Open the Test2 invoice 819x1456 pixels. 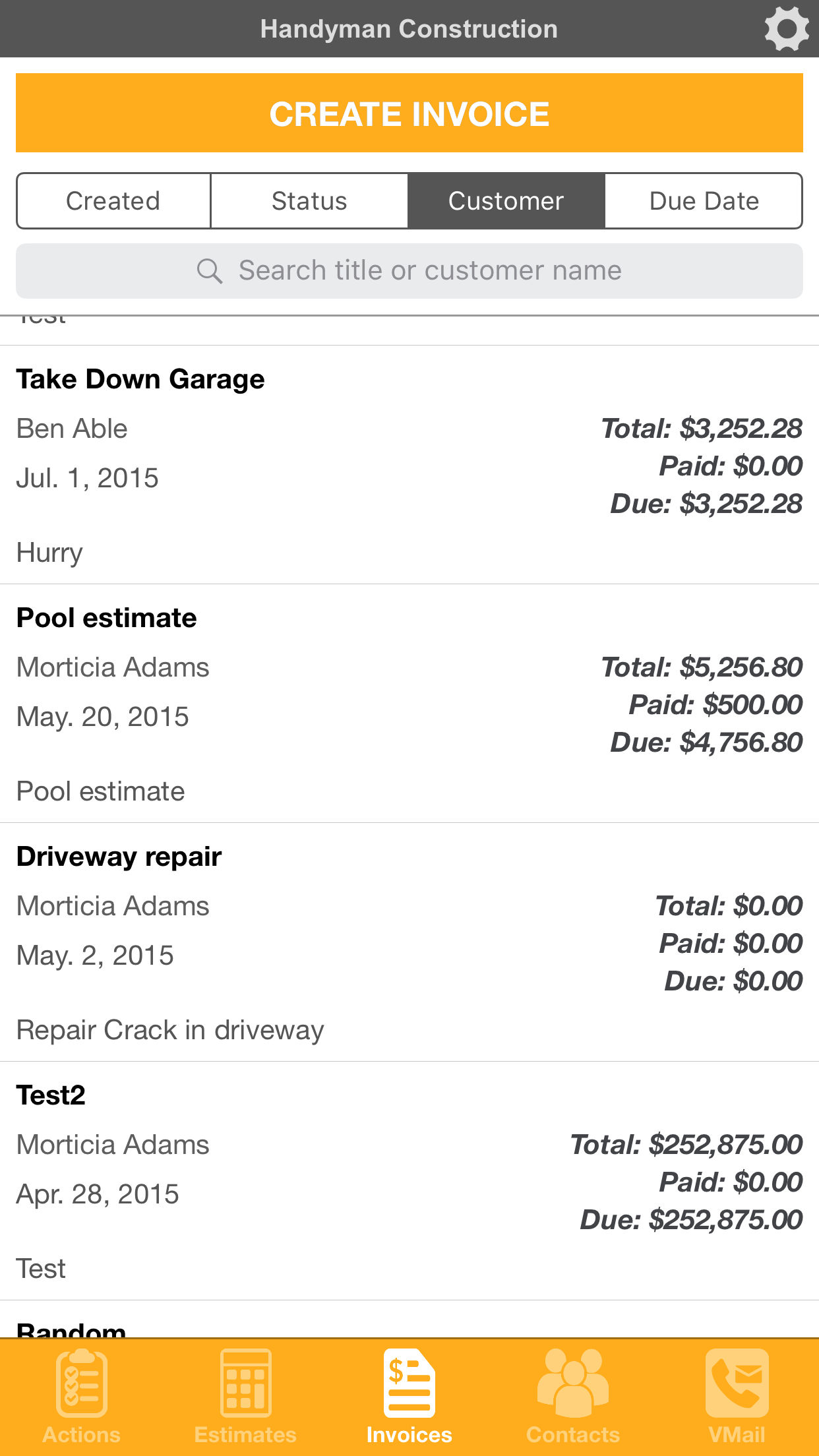[409, 1181]
